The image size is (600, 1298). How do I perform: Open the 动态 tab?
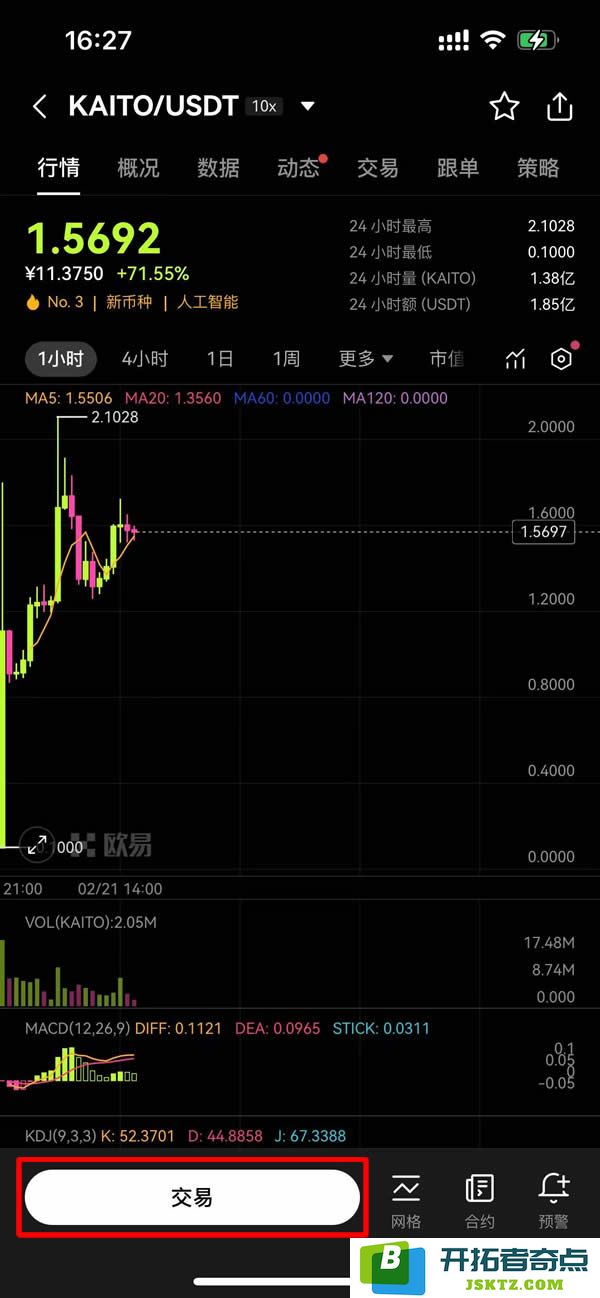(x=298, y=168)
